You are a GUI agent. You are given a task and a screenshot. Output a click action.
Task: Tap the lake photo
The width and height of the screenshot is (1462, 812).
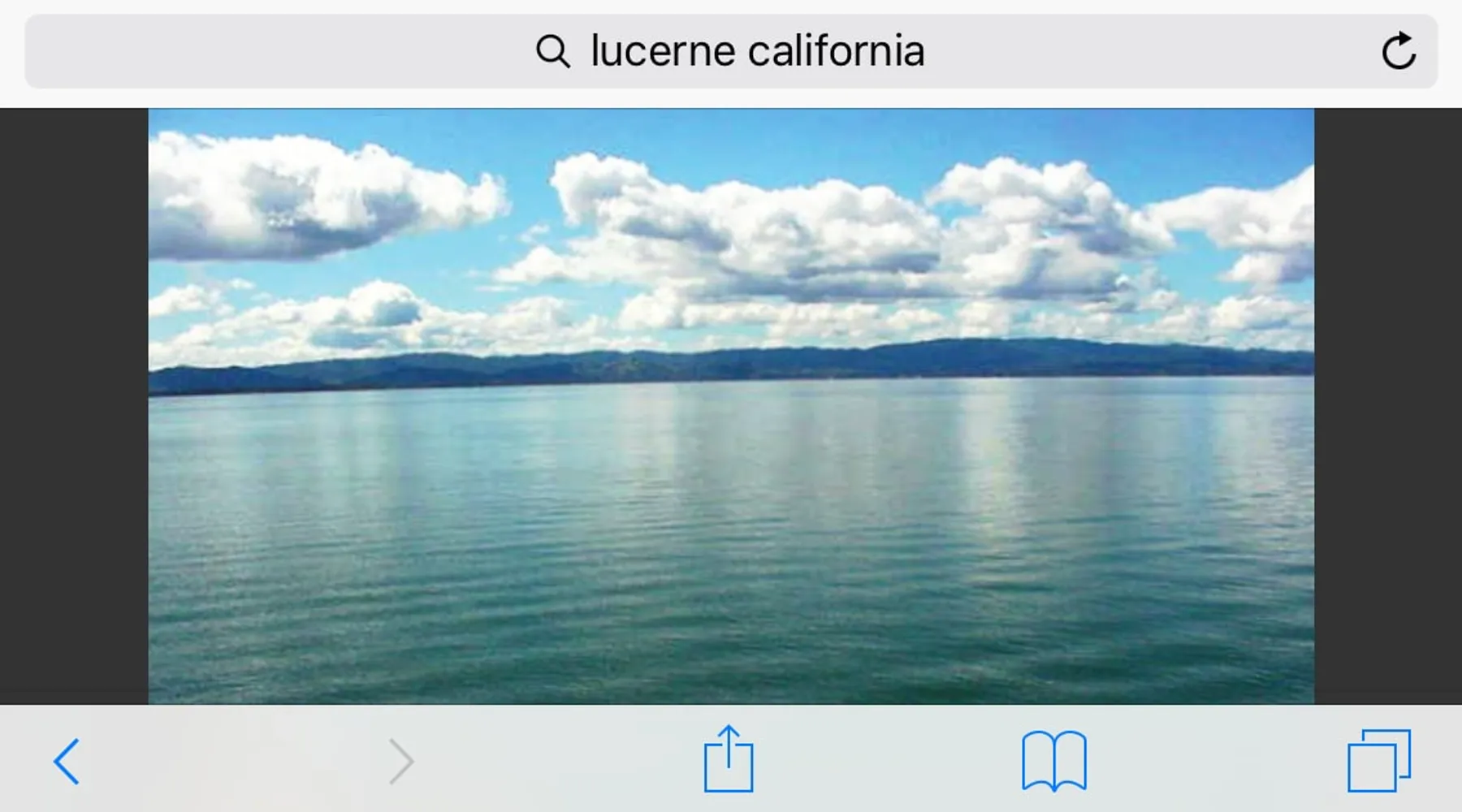tap(731, 406)
